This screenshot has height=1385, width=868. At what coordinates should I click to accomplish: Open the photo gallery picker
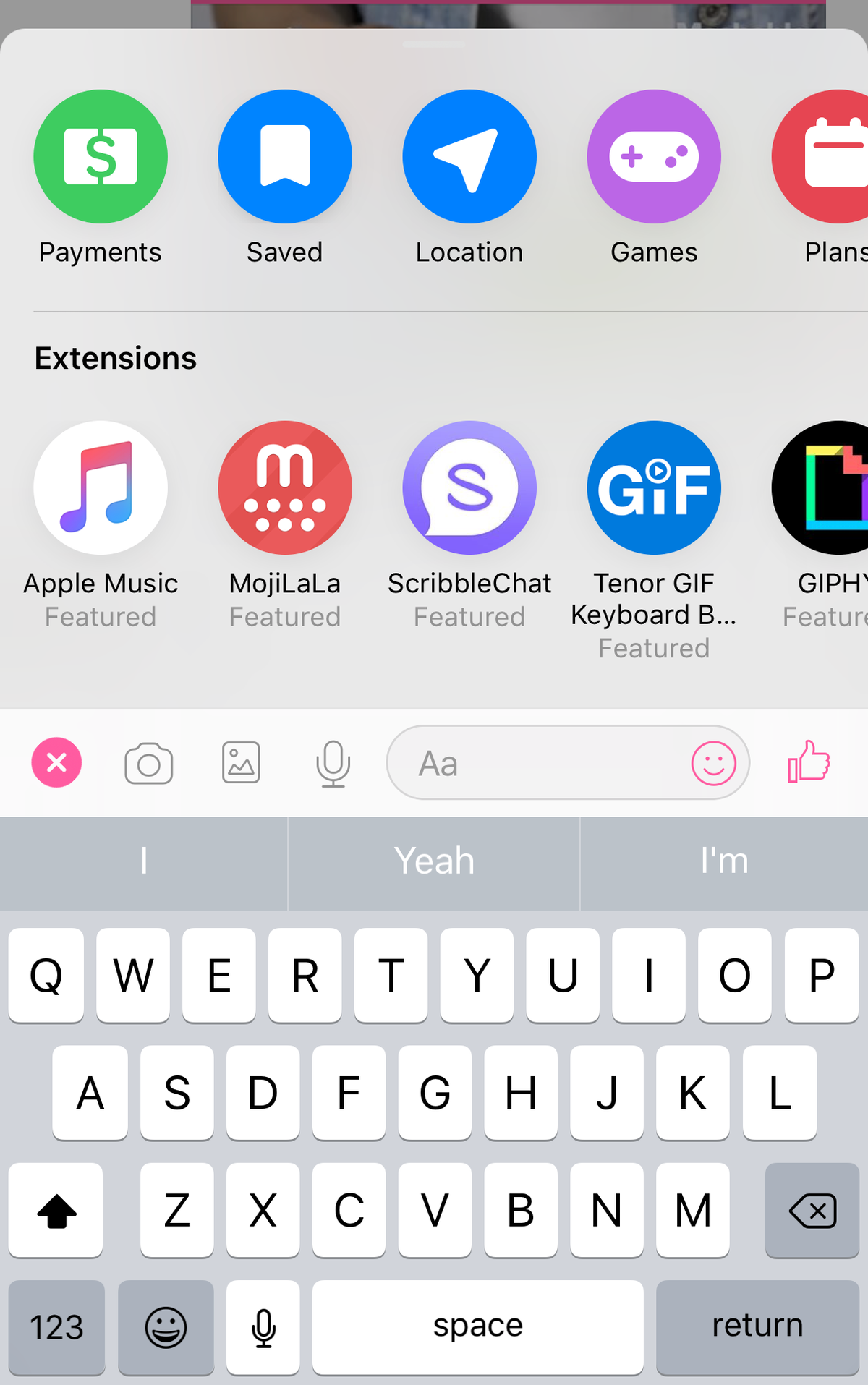pos(241,763)
